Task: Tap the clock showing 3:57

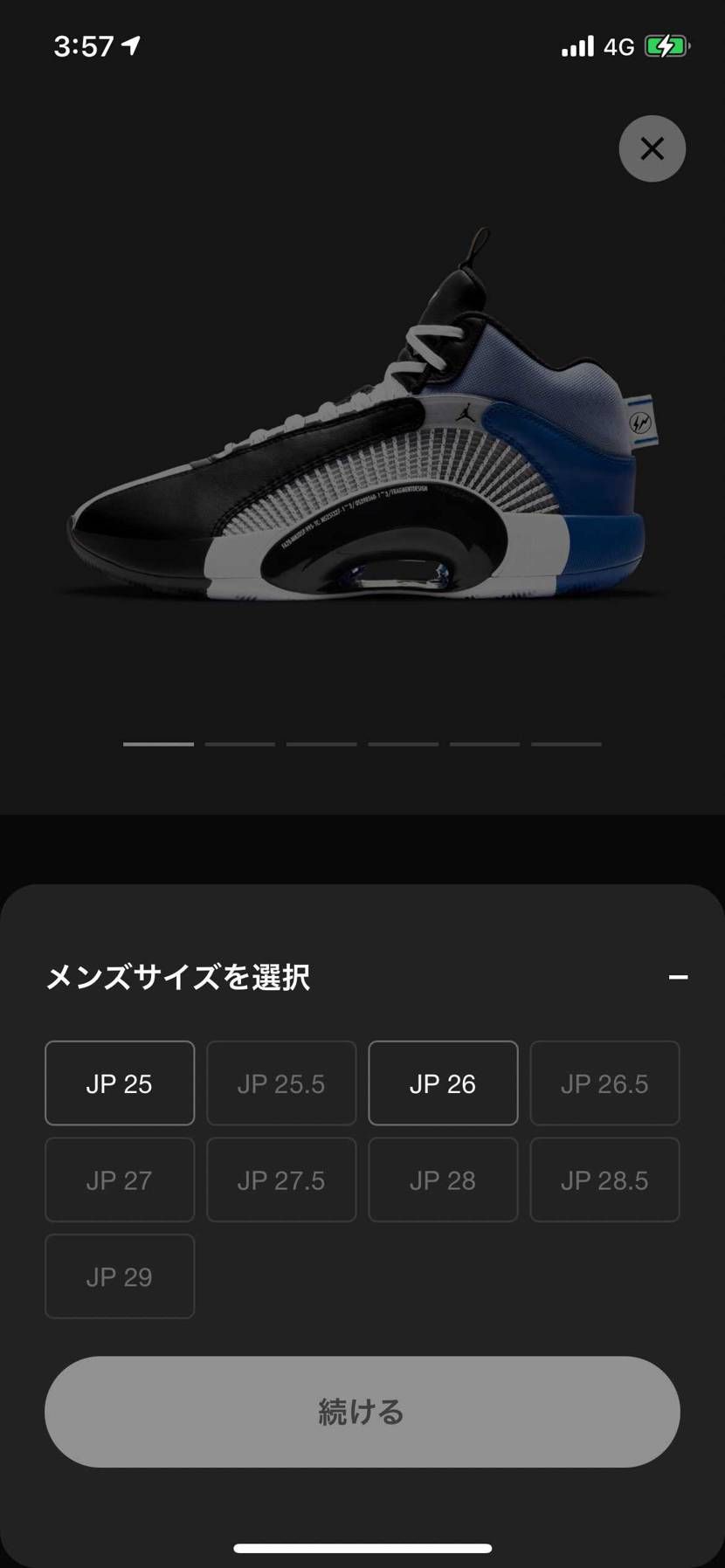Action: click(83, 45)
